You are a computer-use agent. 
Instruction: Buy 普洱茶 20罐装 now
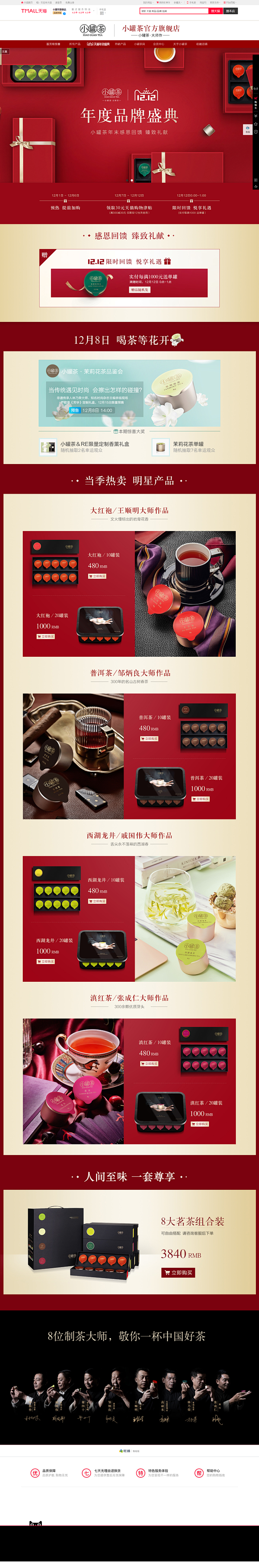pos(201,799)
